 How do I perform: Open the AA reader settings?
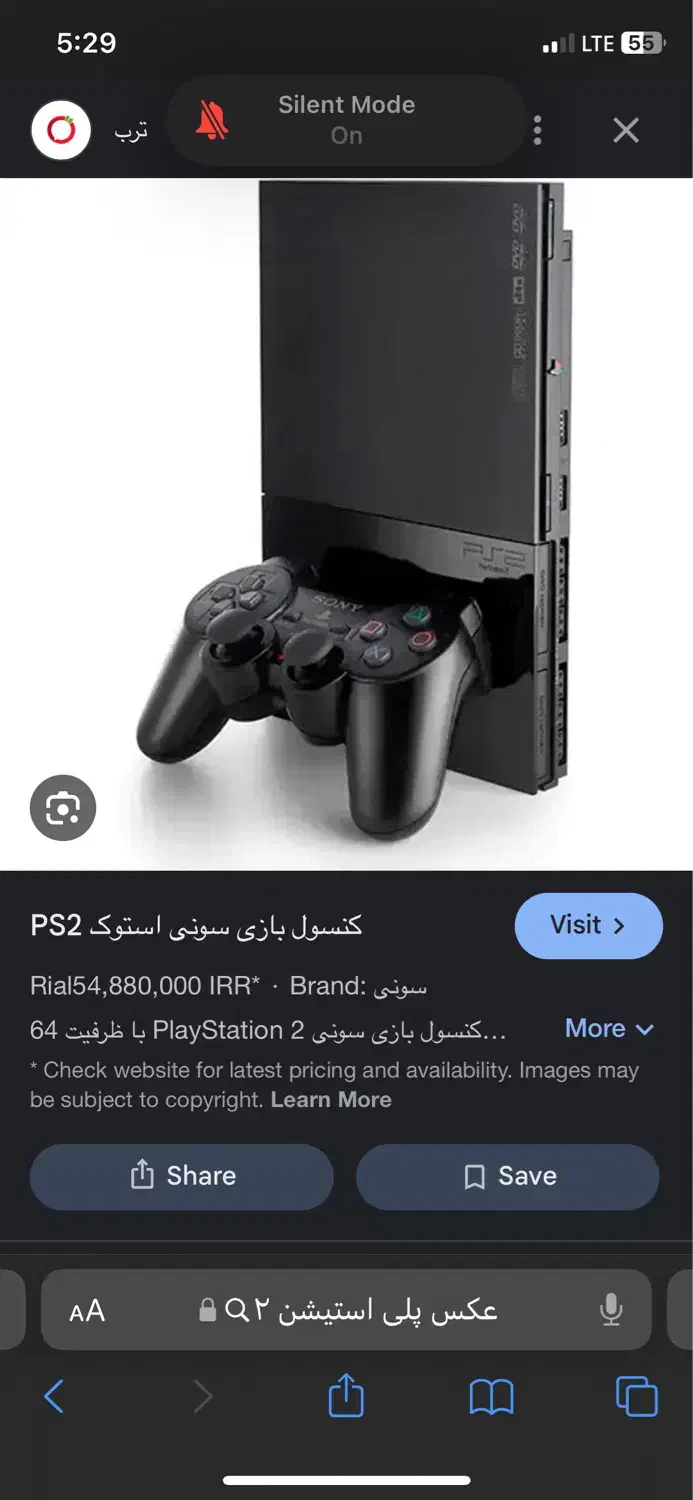point(87,1311)
